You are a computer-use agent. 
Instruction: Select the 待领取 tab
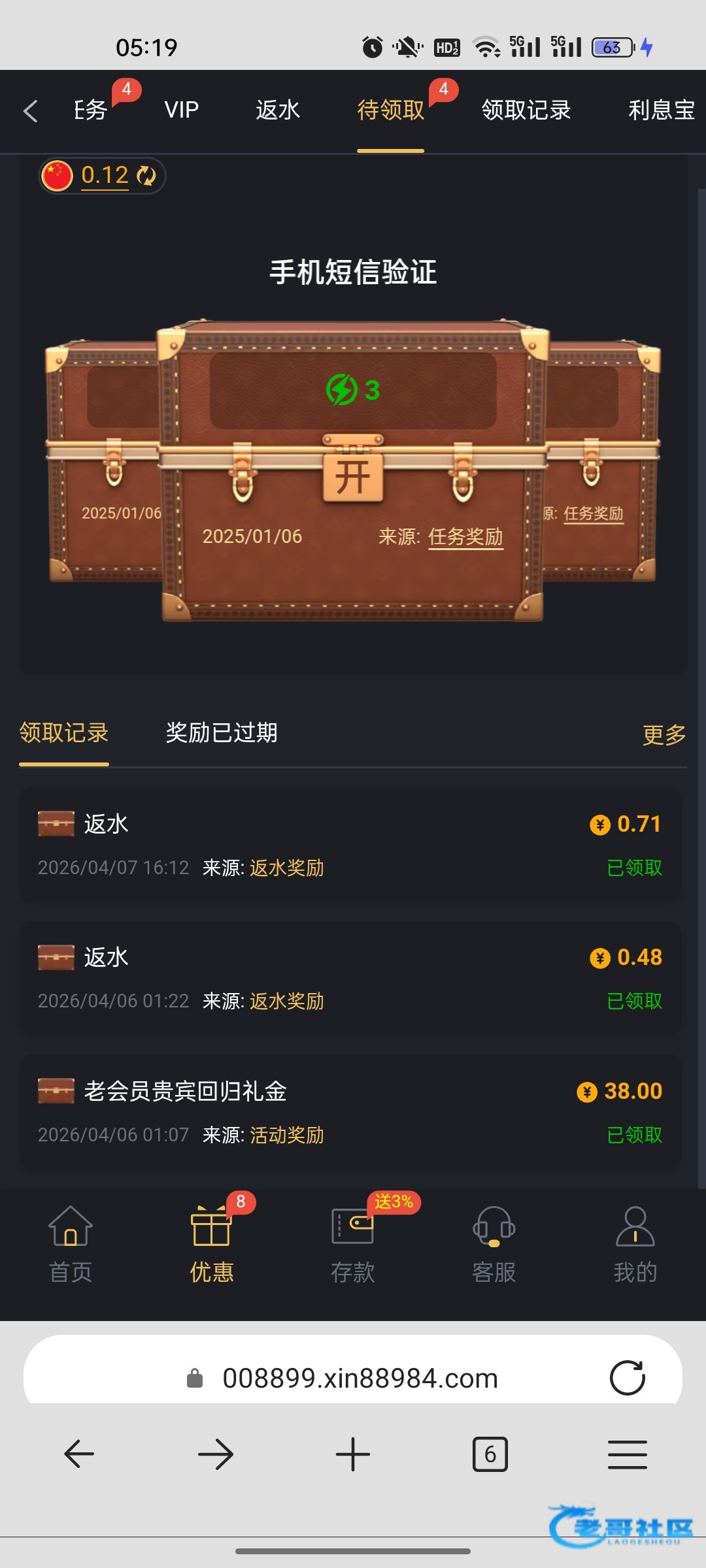tap(390, 110)
